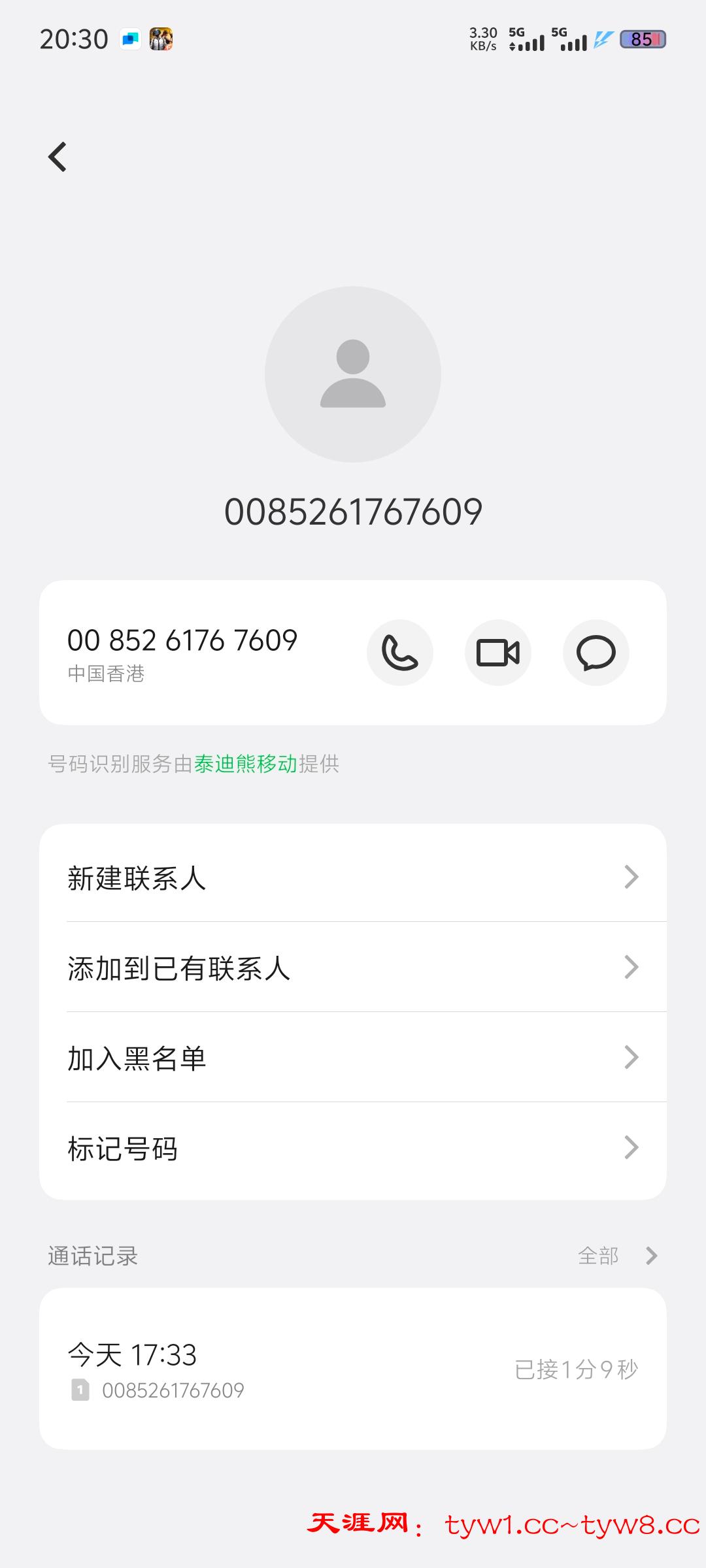Screen dimensions: 706x1568
Task: Tap the battery indicator showing 85
Action: (x=643, y=41)
